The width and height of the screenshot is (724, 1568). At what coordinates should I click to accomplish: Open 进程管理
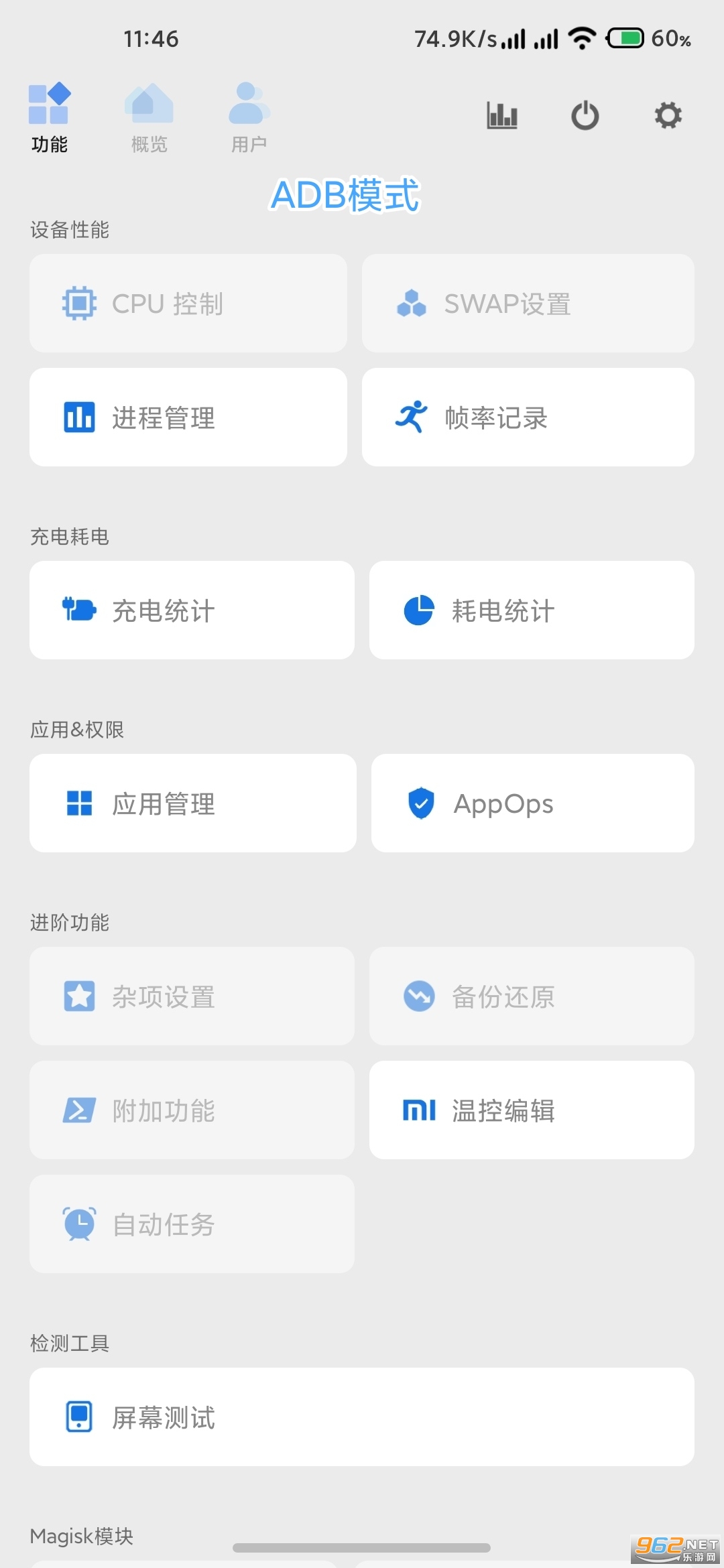188,417
